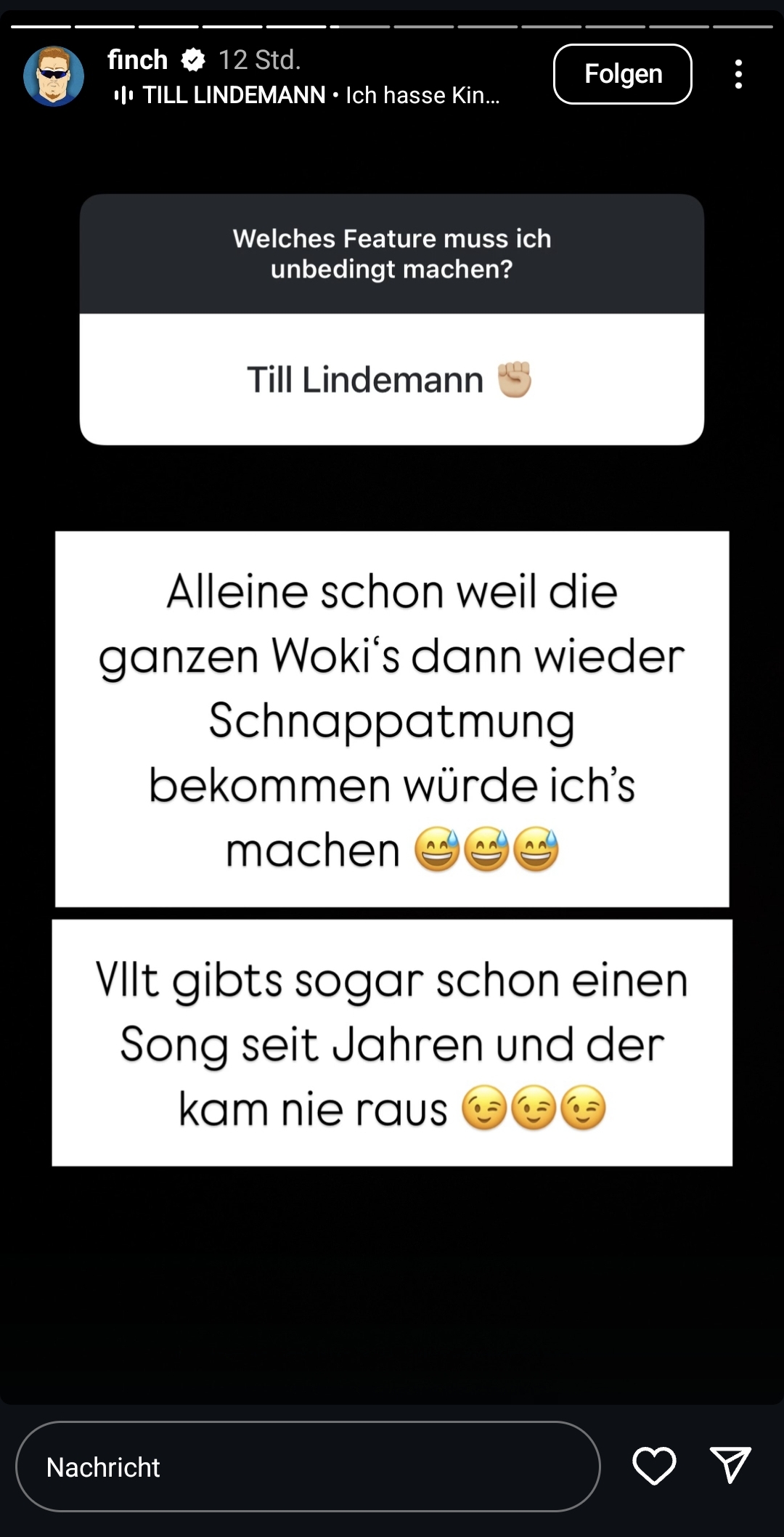Image resolution: width=784 pixels, height=1537 pixels.
Task: Tap the Folgen button to follow finch
Action: tap(622, 74)
